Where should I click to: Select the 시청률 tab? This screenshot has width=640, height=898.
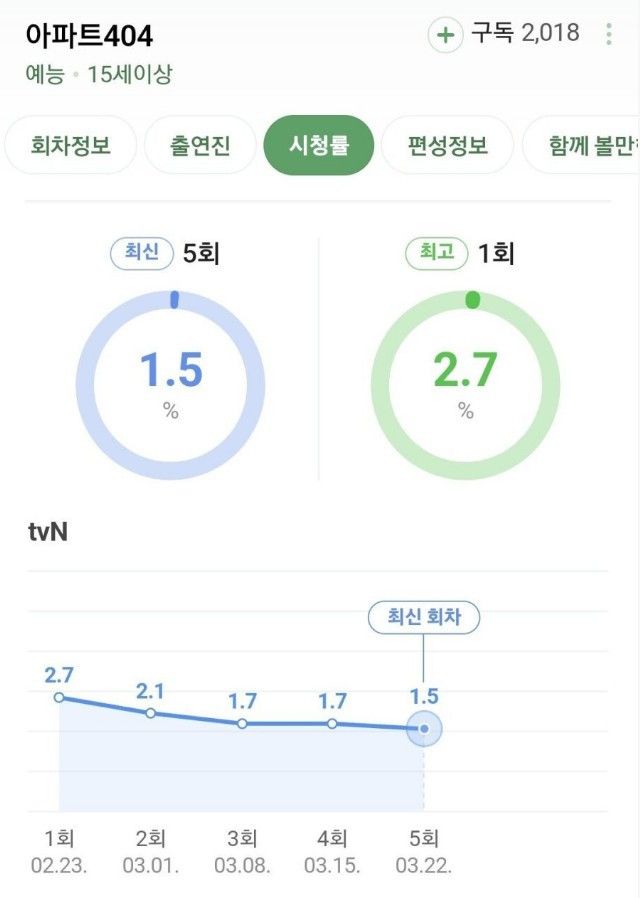[x=319, y=145]
